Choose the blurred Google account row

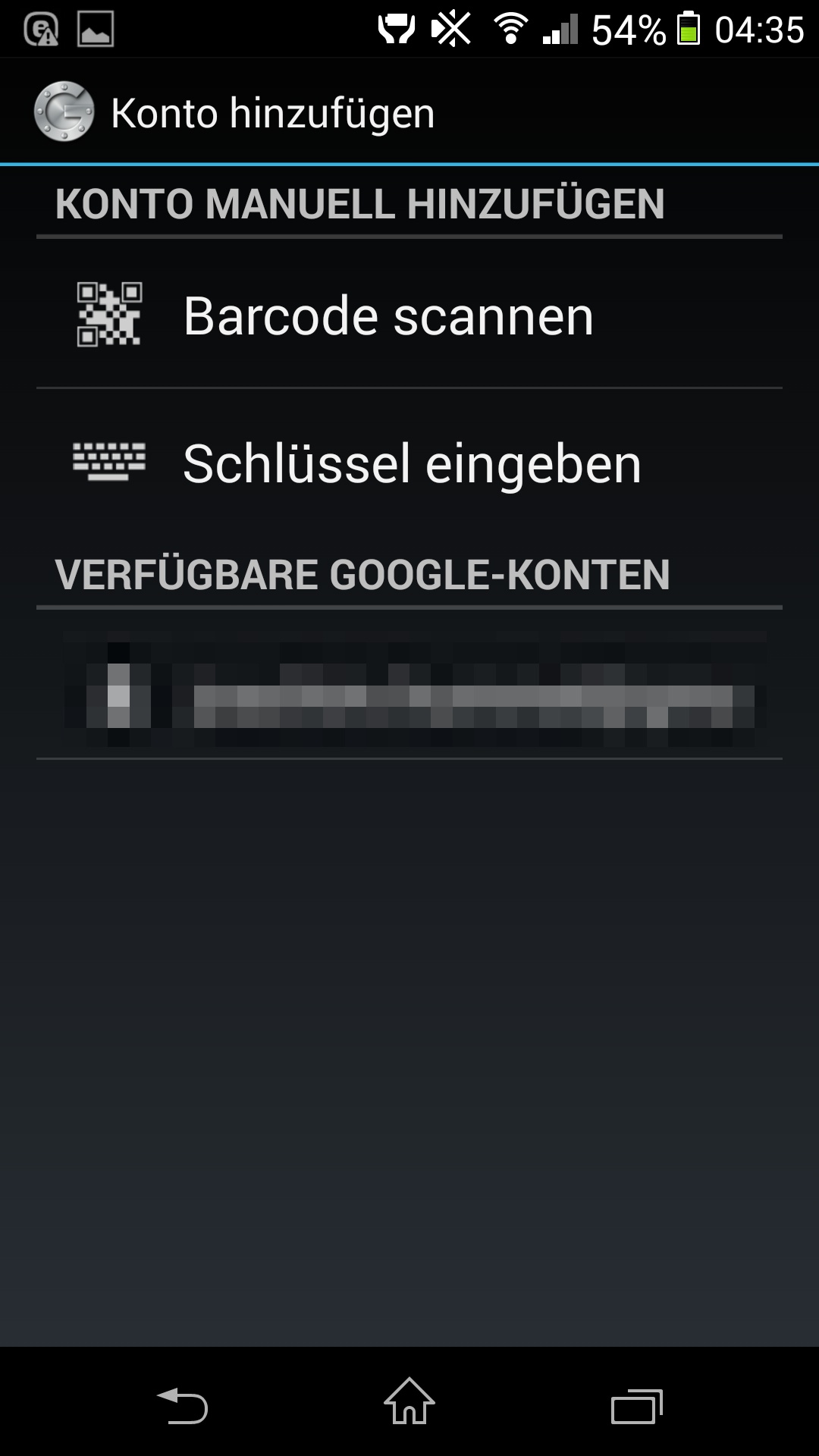point(409,686)
